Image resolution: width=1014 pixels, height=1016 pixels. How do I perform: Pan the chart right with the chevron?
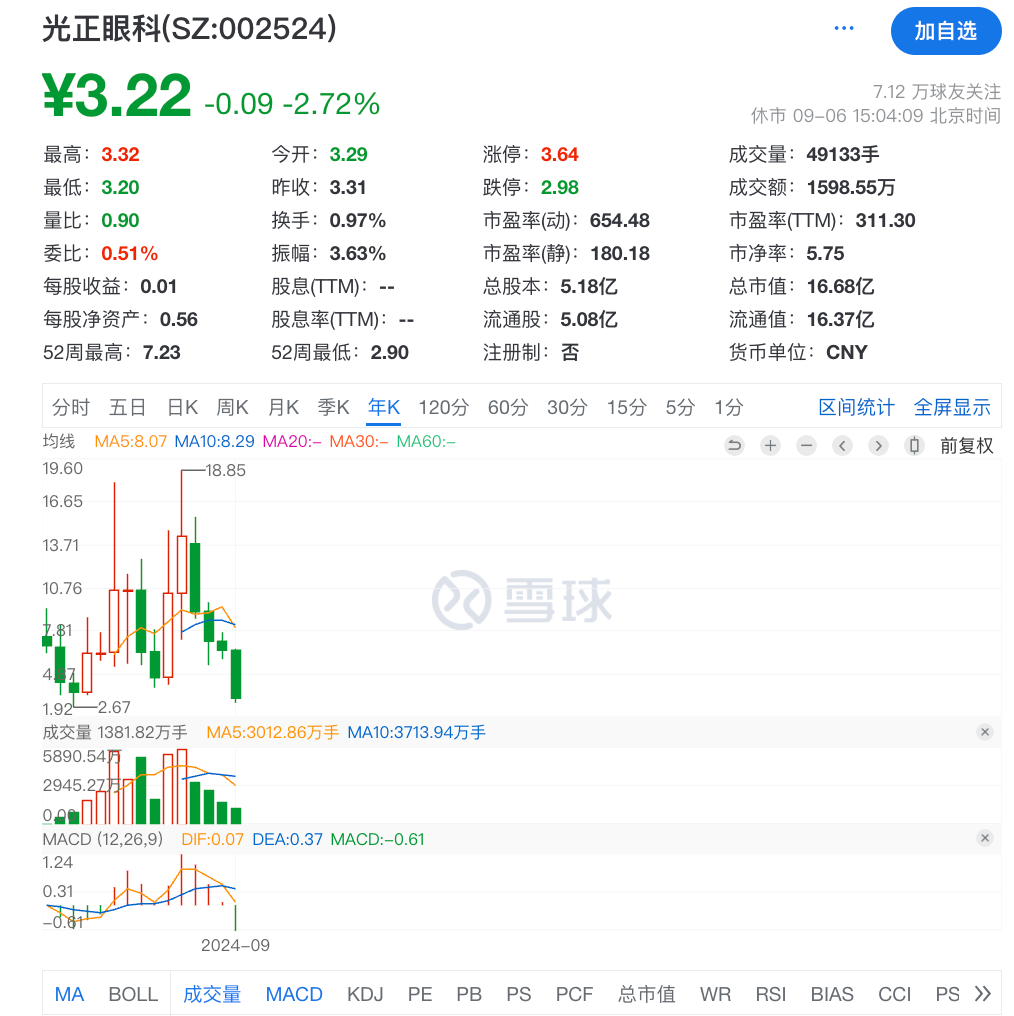878,446
